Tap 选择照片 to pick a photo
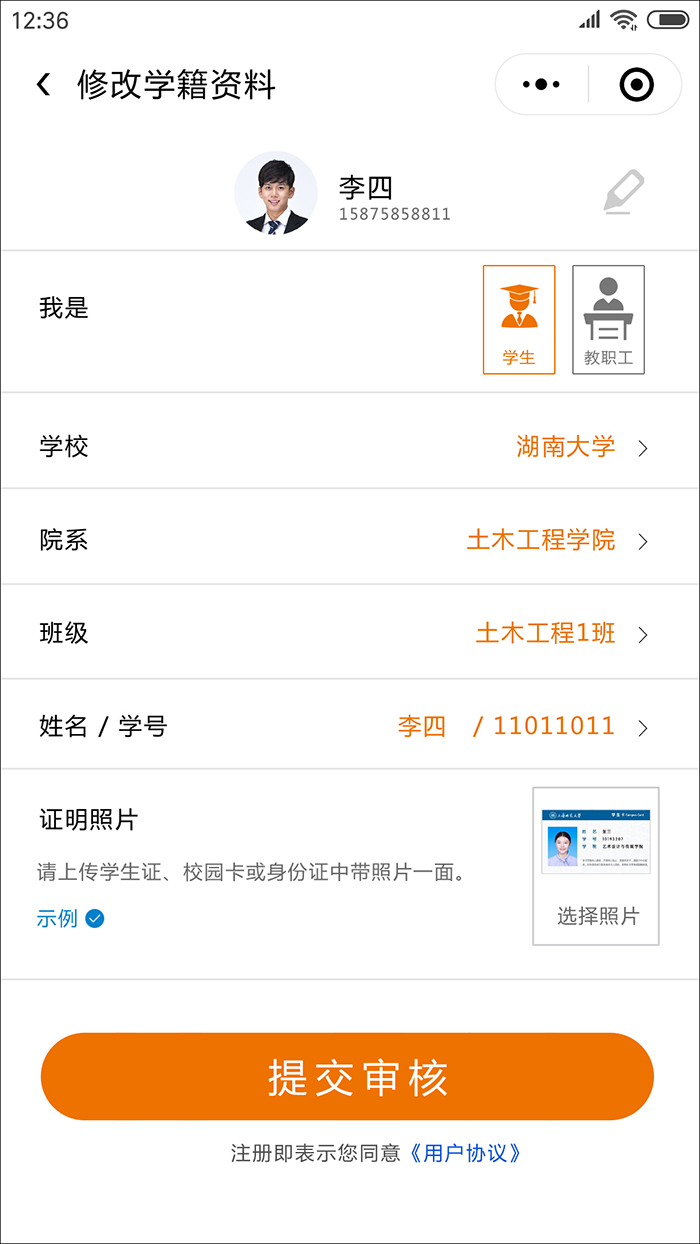Screen dimensions: 700x1244 pos(596,866)
